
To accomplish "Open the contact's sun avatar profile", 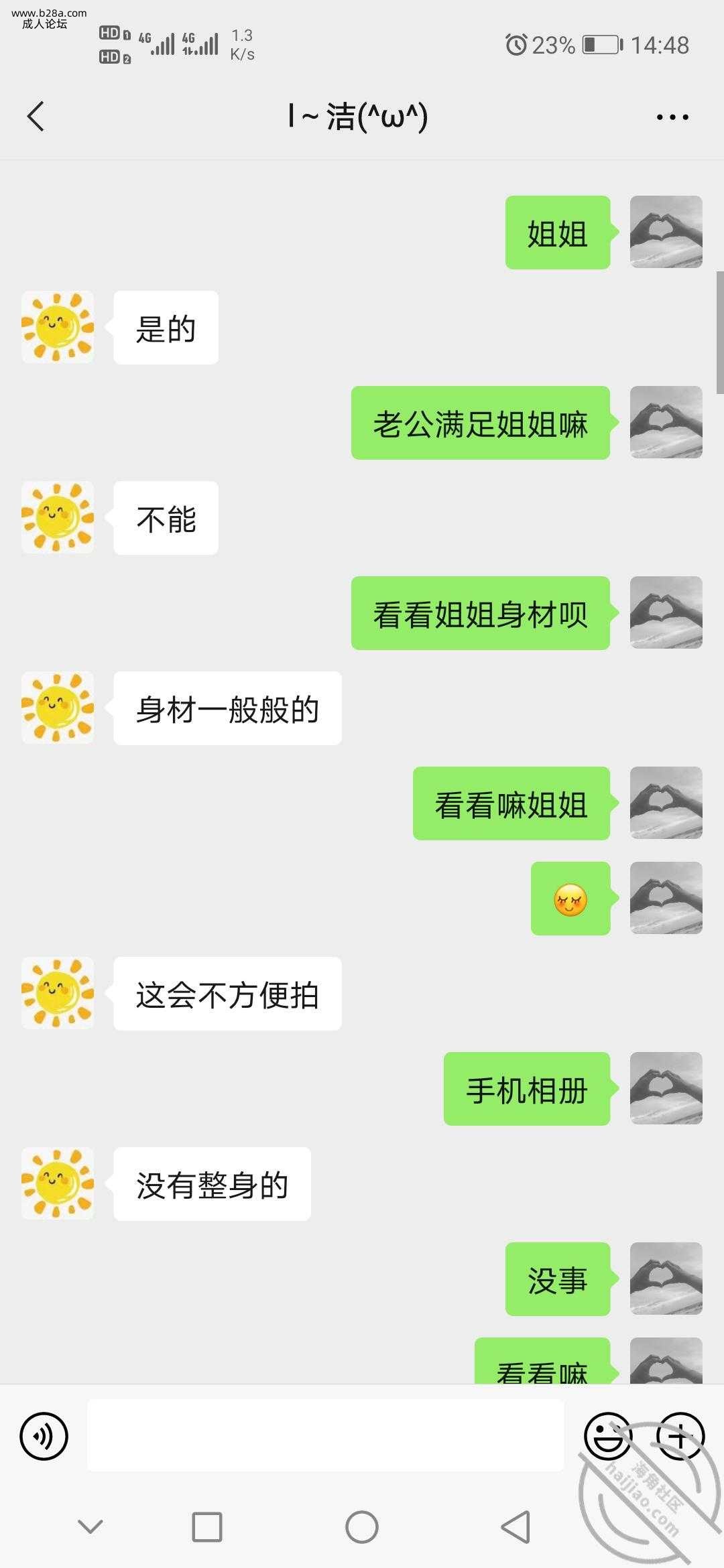I will coord(58,327).
